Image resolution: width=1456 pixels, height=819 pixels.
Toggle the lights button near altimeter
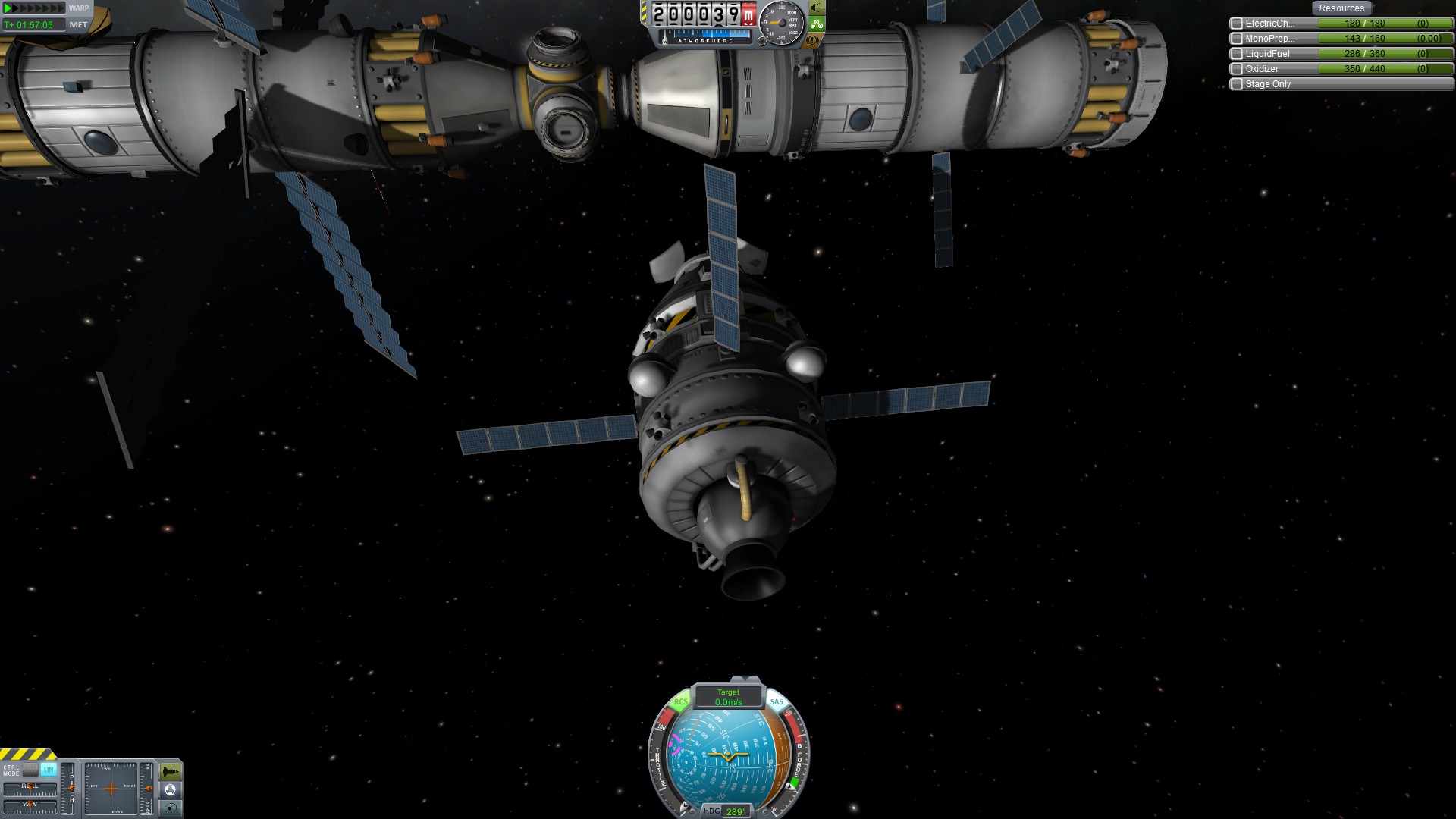click(816, 8)
